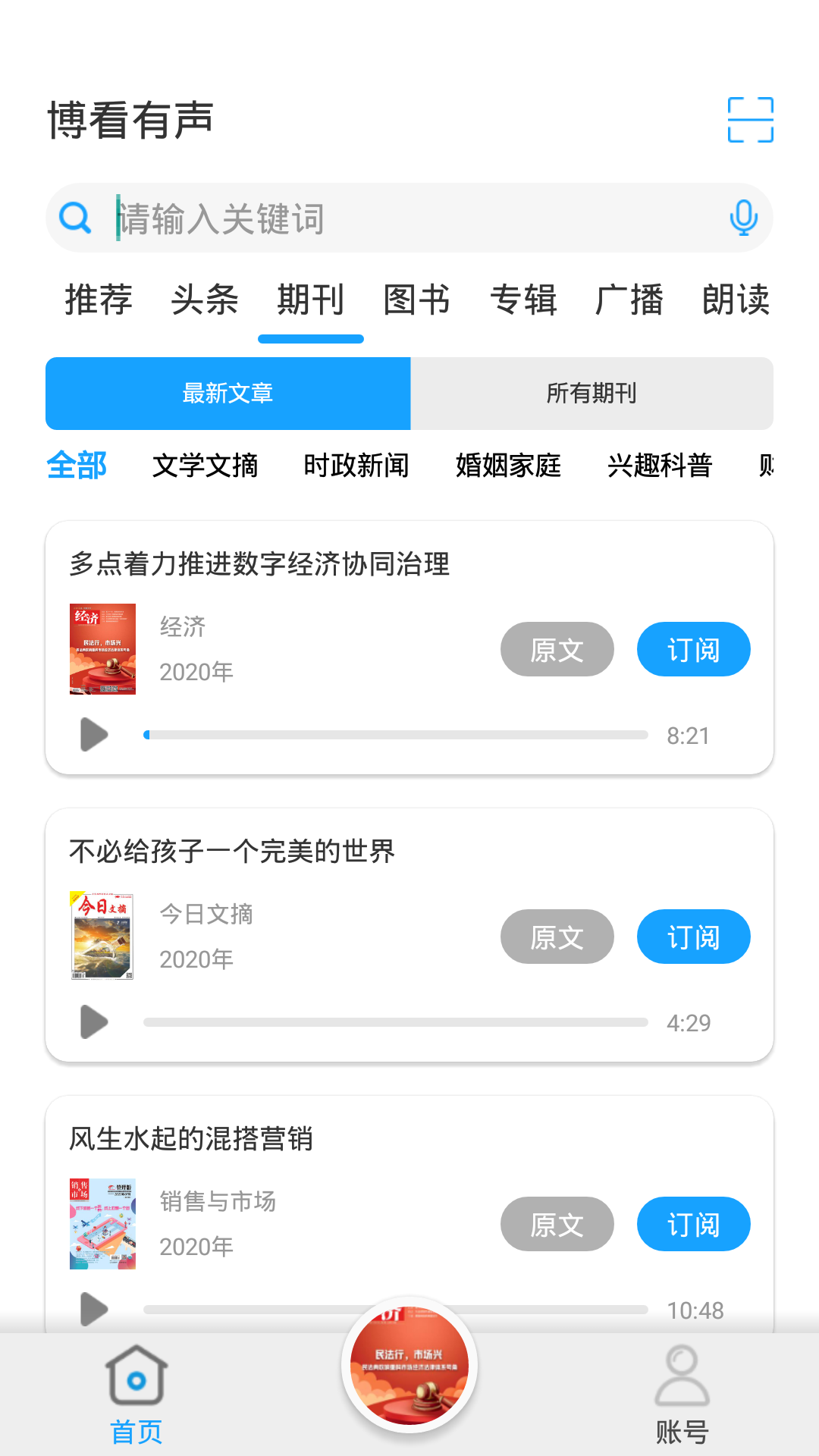Switch to the 推荐 tab
819x1456 pixels.
click(x=99, y=300)
